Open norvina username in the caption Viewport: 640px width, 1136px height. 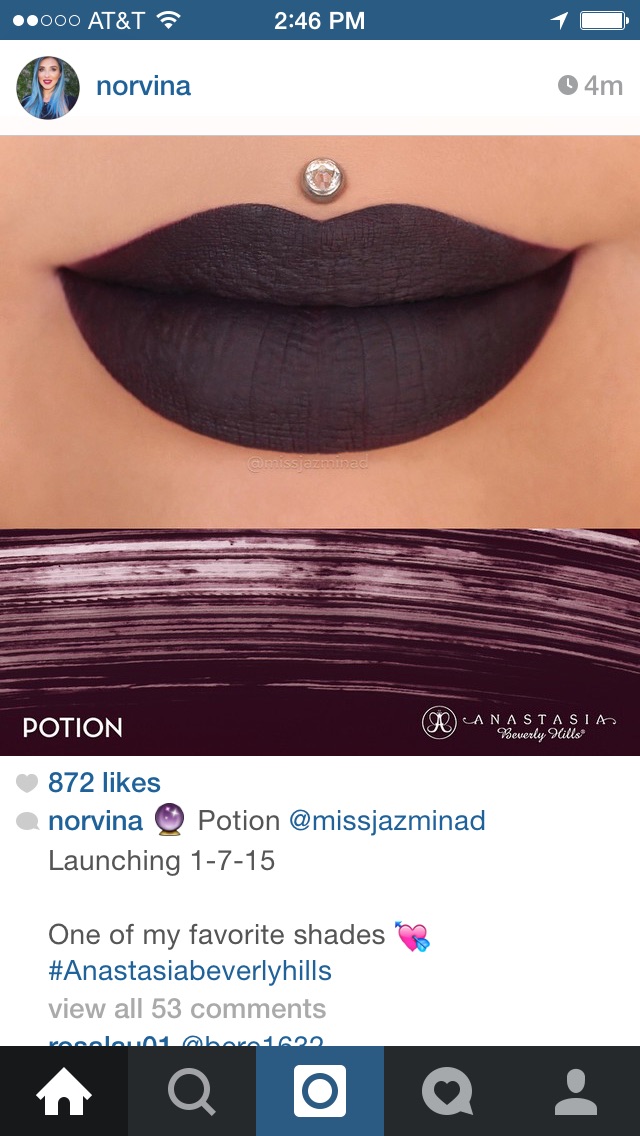pos(95,821)
